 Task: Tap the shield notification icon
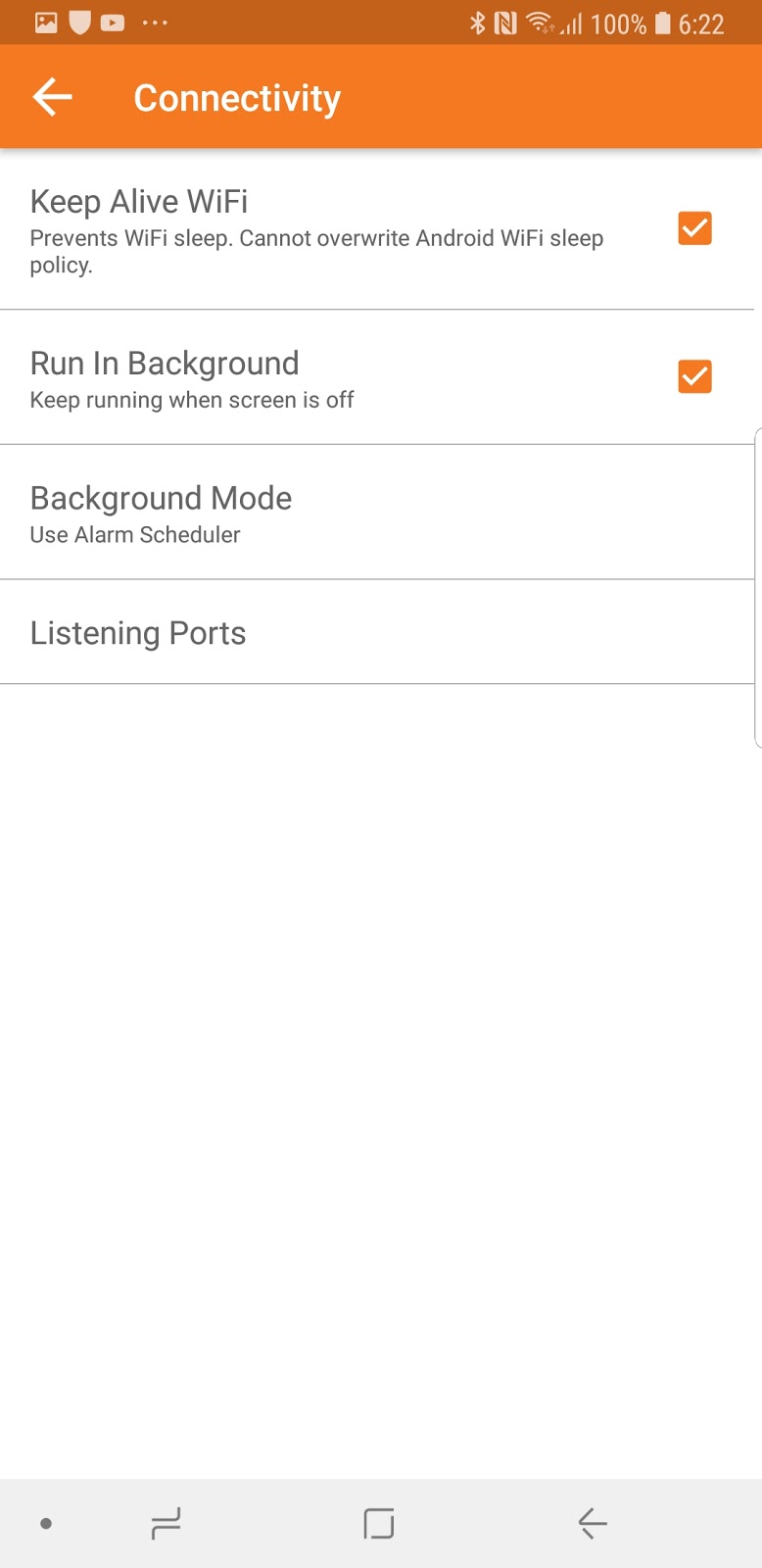point(80,22)
